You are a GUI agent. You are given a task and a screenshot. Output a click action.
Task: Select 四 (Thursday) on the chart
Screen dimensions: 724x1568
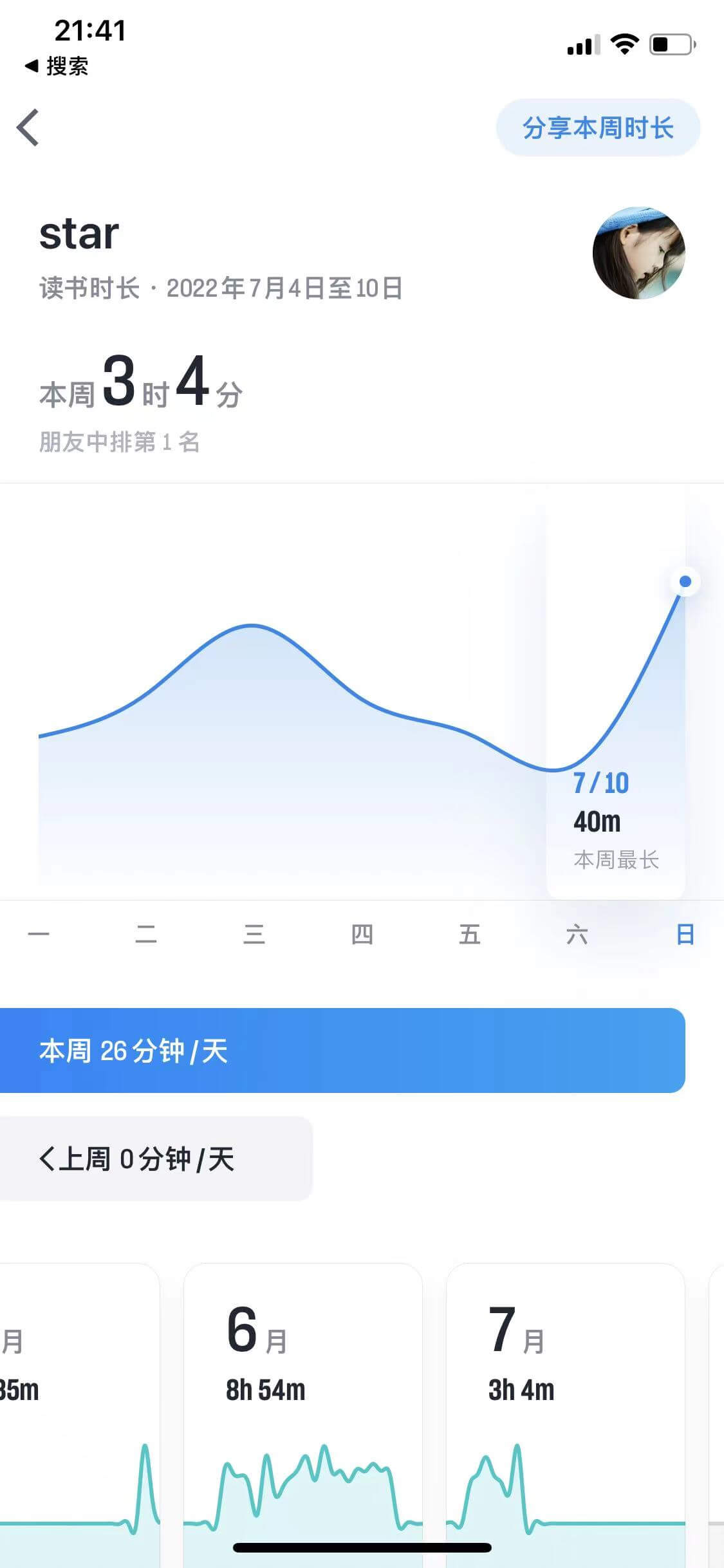coord(362,934)
